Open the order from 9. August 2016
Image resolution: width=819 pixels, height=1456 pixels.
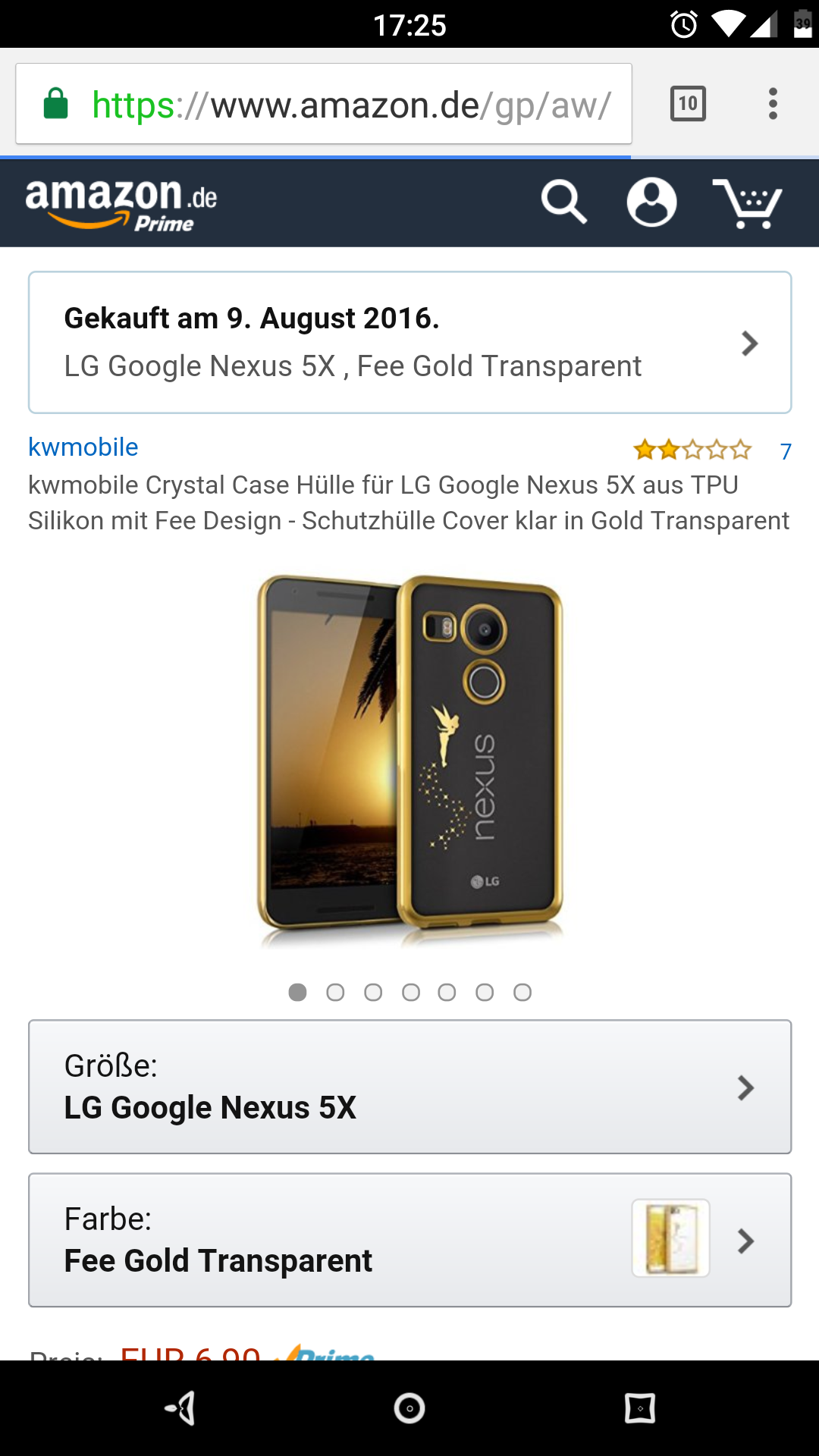(409, 343)
